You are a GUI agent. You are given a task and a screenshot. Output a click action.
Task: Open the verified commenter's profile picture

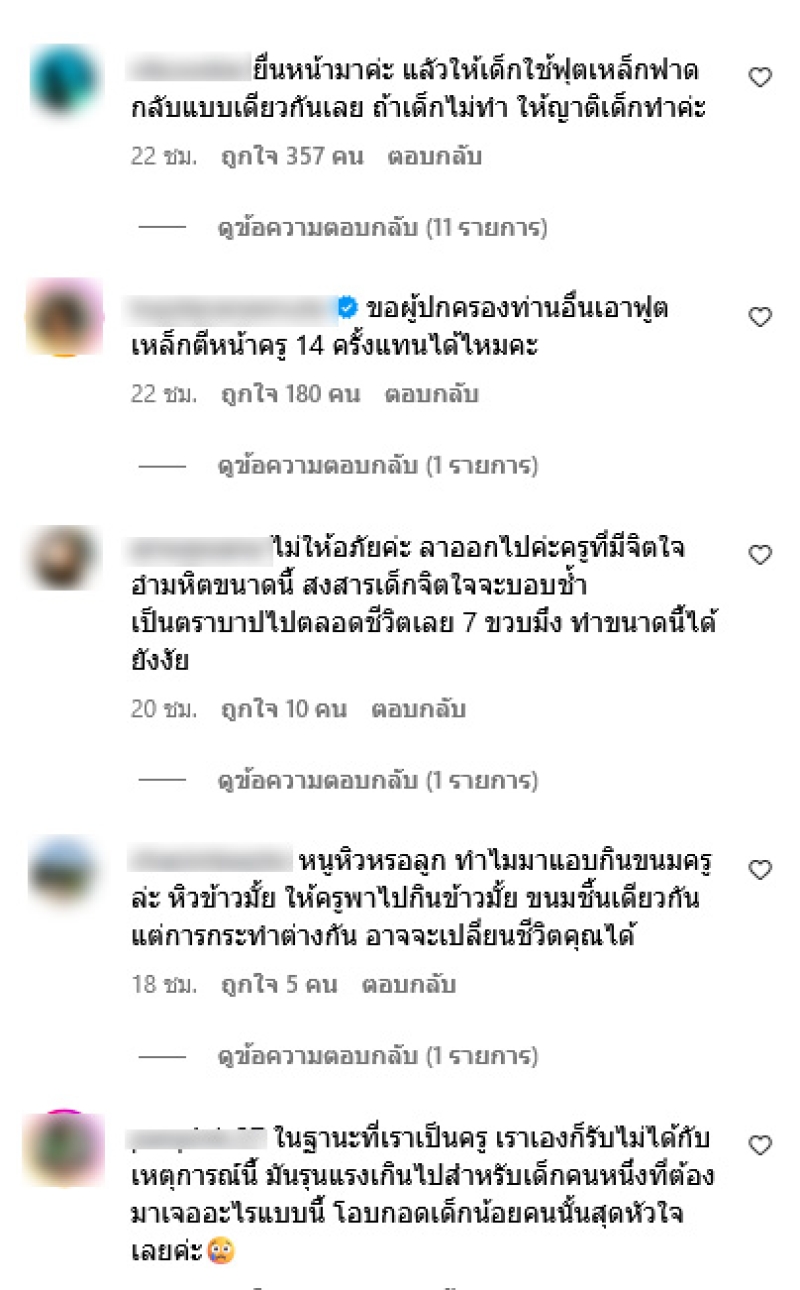[x=63, y=317]
